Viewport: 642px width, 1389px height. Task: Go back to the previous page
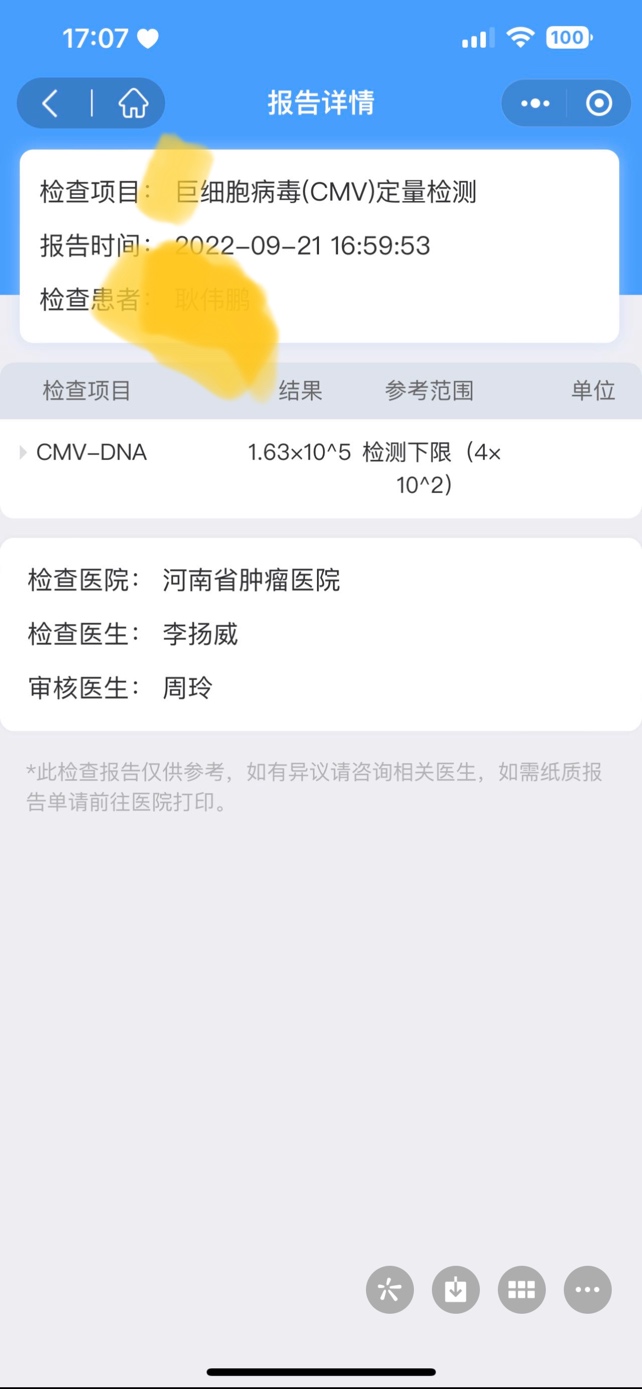tap(51, 103)
